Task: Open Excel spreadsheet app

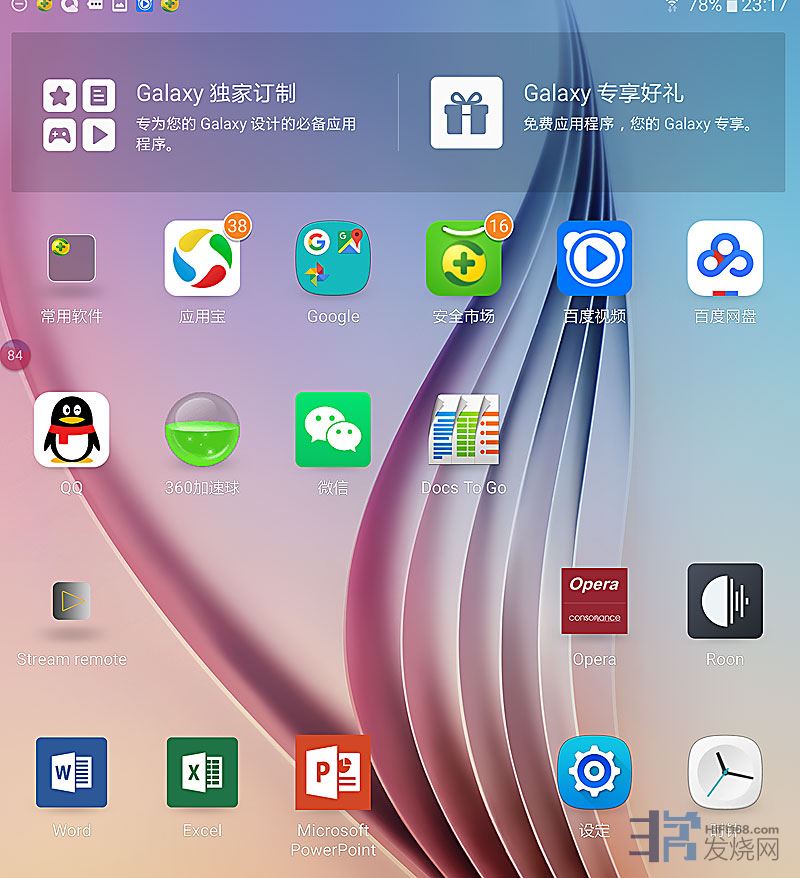Action: pos(202,772)
